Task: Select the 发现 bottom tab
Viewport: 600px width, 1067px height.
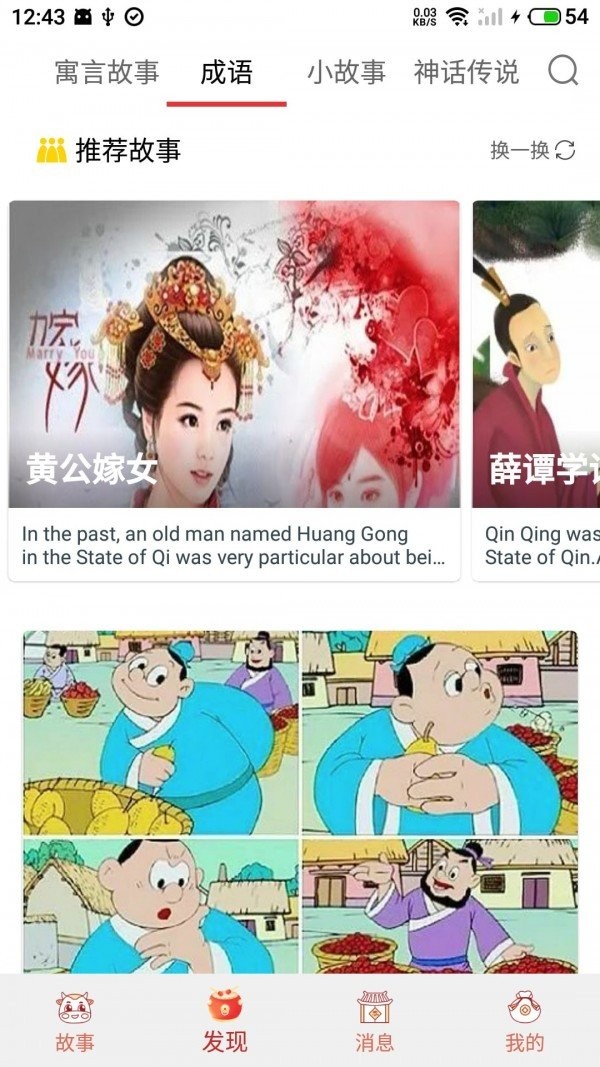Action: coord(225,1022)
